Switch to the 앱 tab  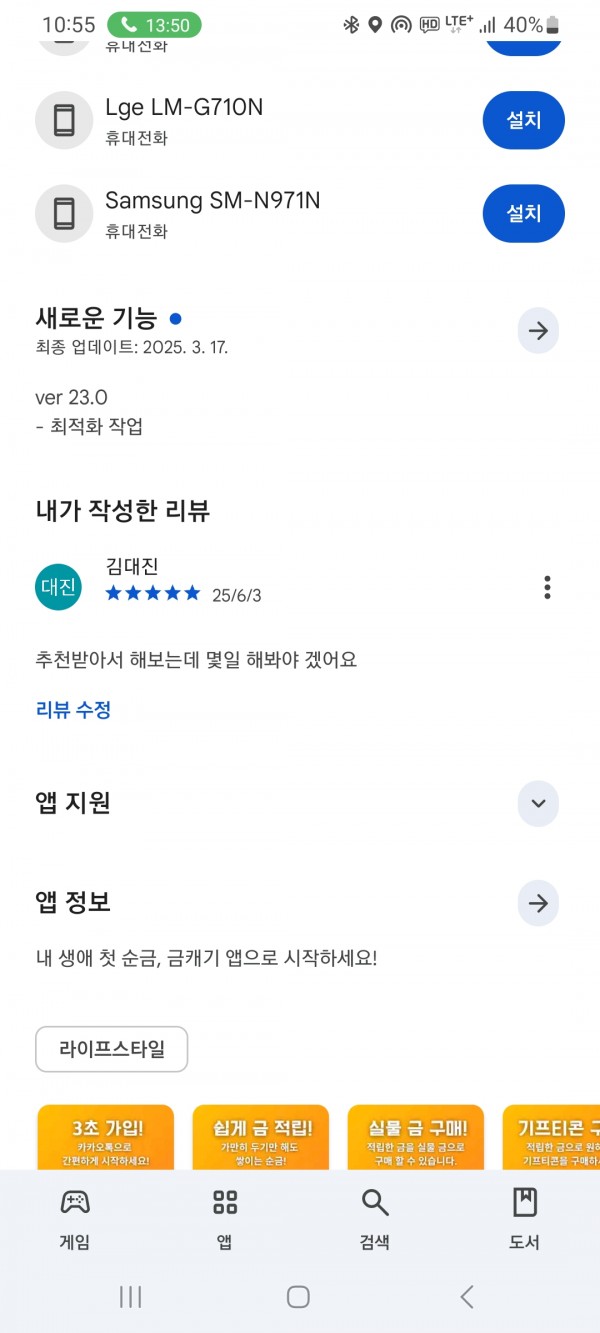coord(225,1219)
